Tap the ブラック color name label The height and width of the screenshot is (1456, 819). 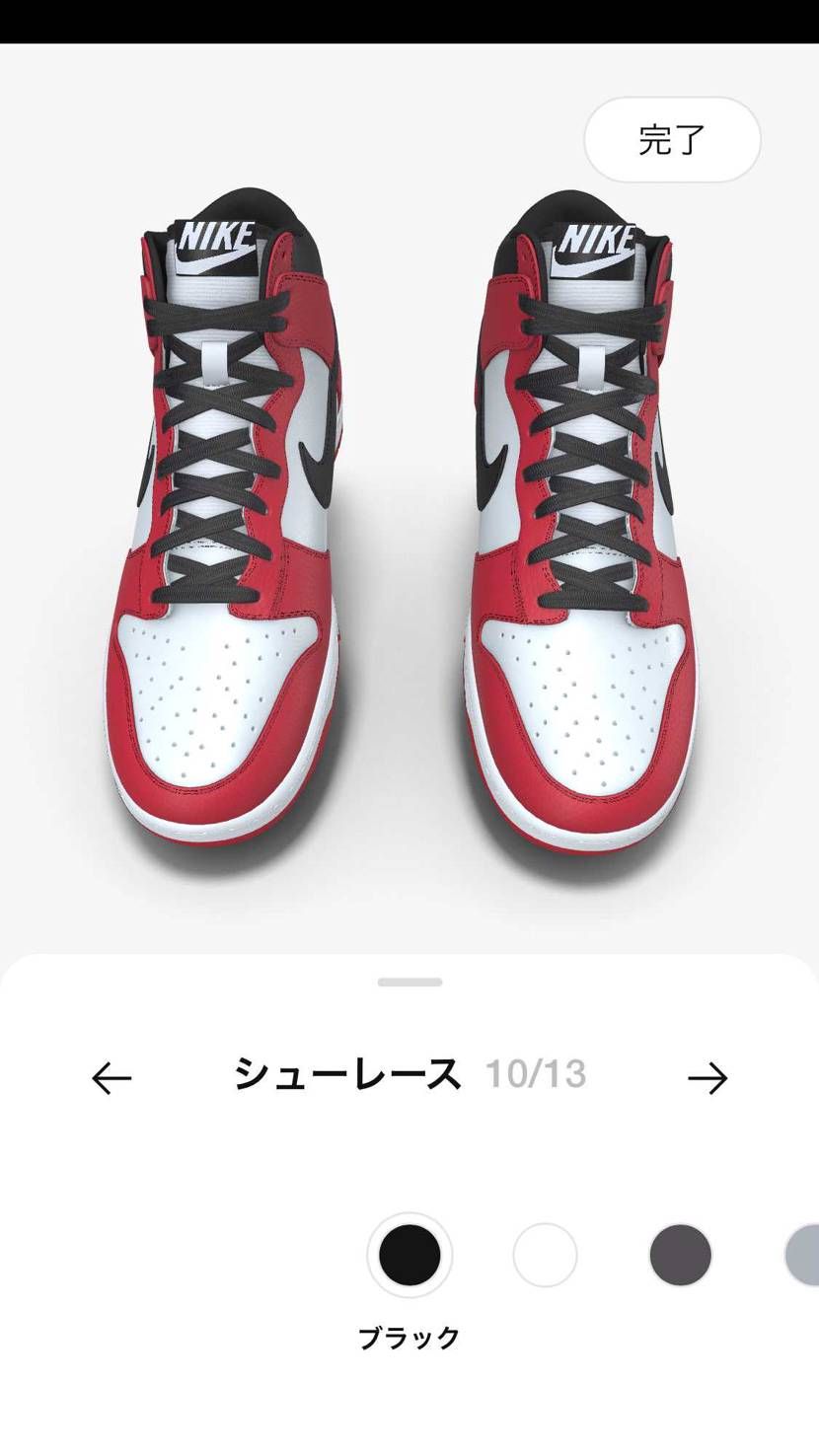coord(409,1339)
